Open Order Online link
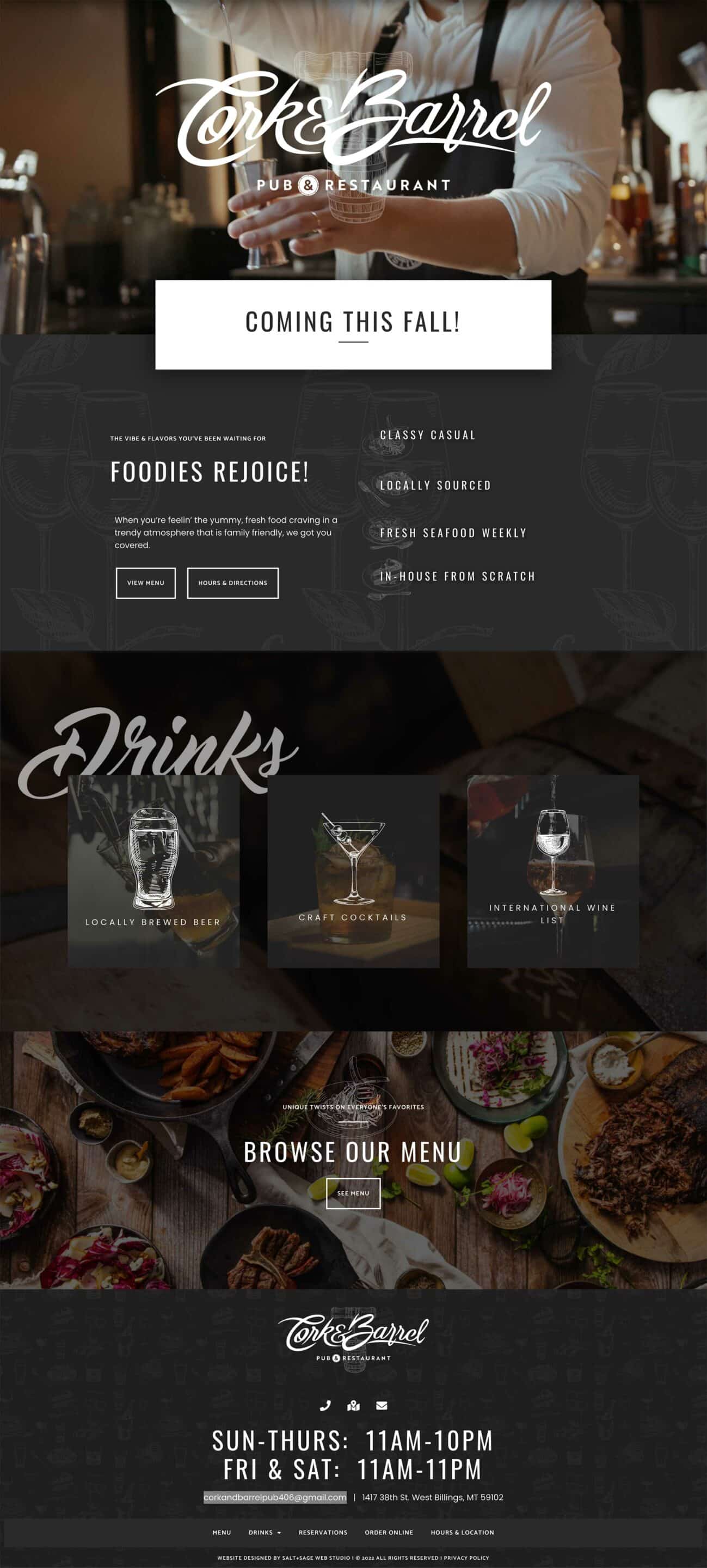Image resolution: width=707 pixels, height=1568 pixels. click(389, 1532)
